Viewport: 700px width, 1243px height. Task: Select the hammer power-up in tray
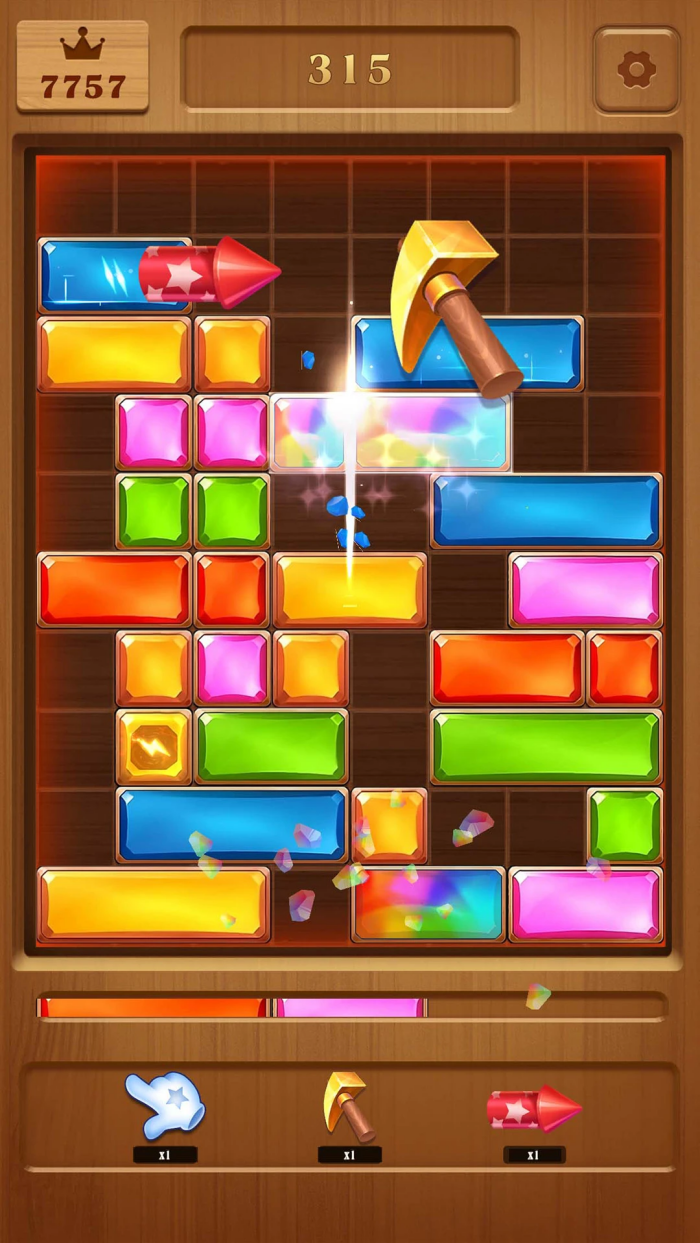pos(348,1106)
